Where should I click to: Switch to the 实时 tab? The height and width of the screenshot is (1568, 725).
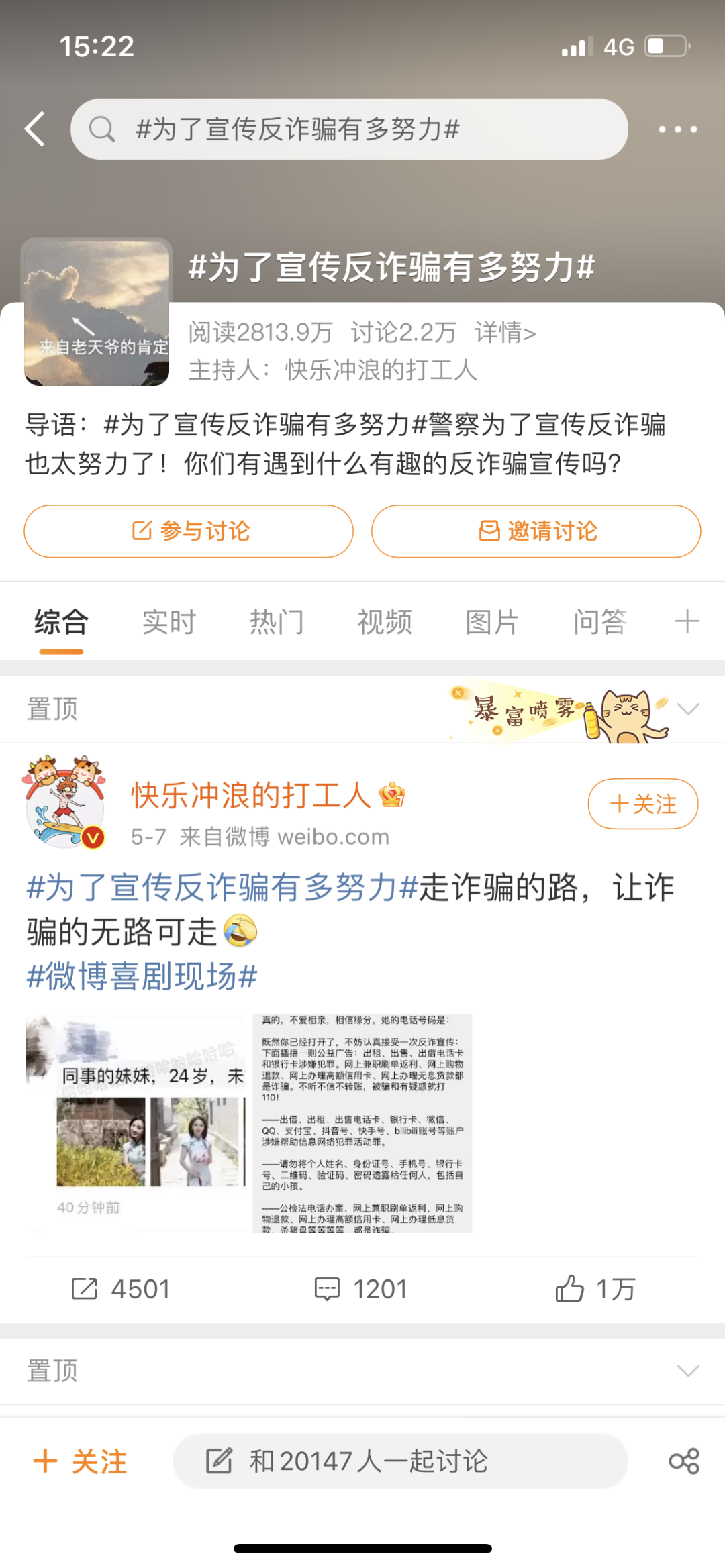coord(168,622)
